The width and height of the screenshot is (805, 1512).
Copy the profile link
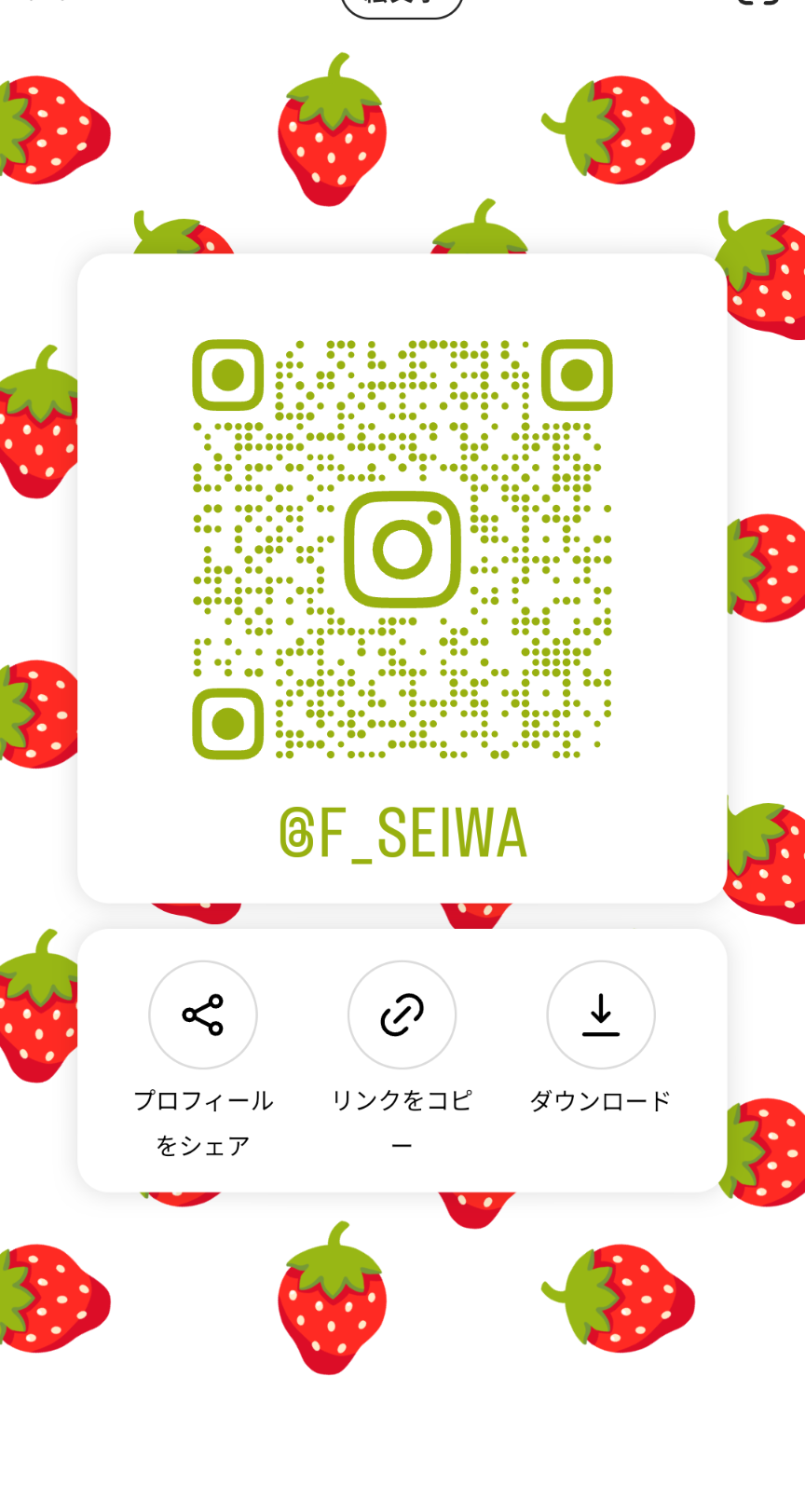[402, 1015]
